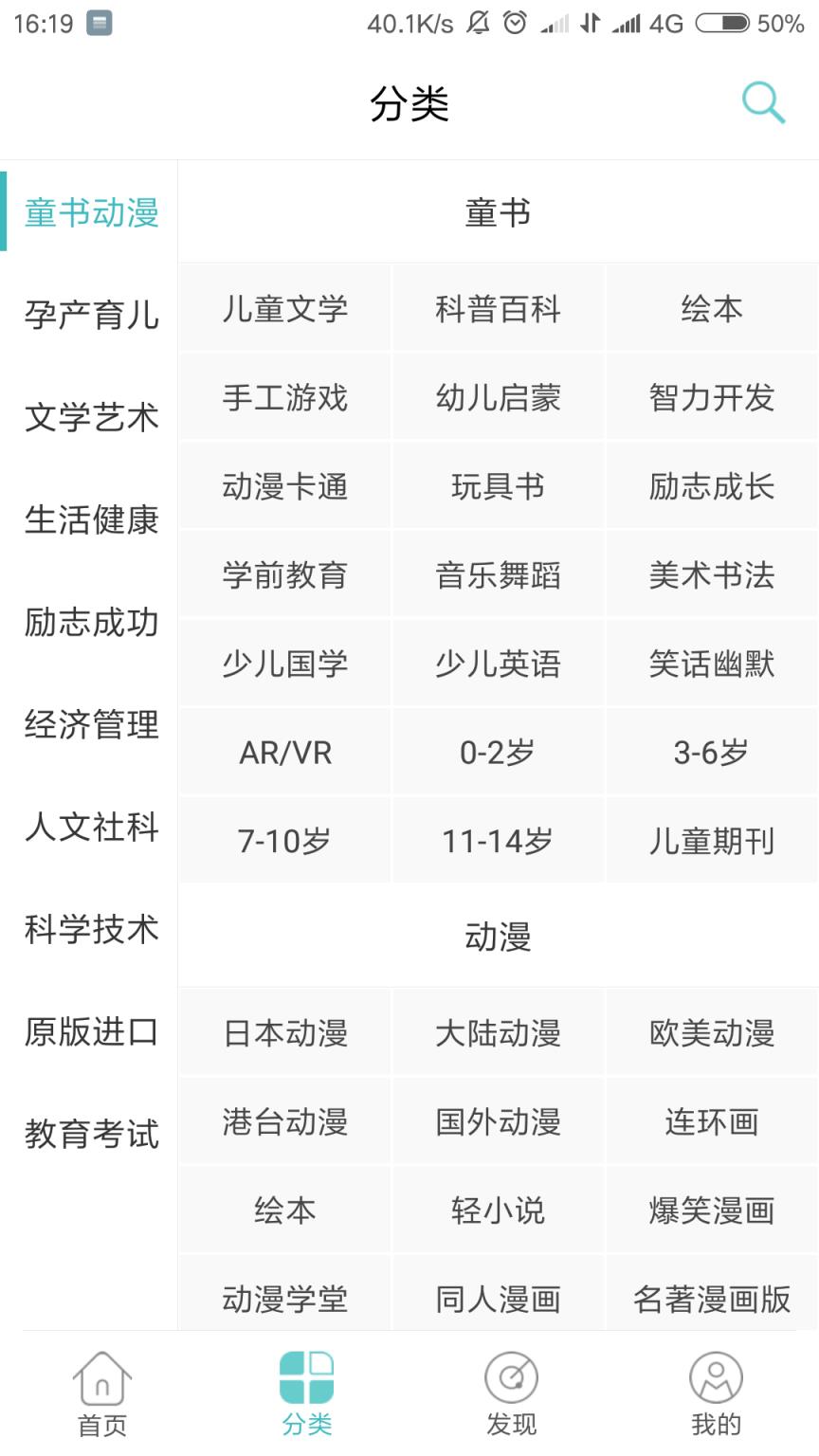Select the 首页 home icon
This screenshot has width=819, height=1456.
(x=101, y=1389)
